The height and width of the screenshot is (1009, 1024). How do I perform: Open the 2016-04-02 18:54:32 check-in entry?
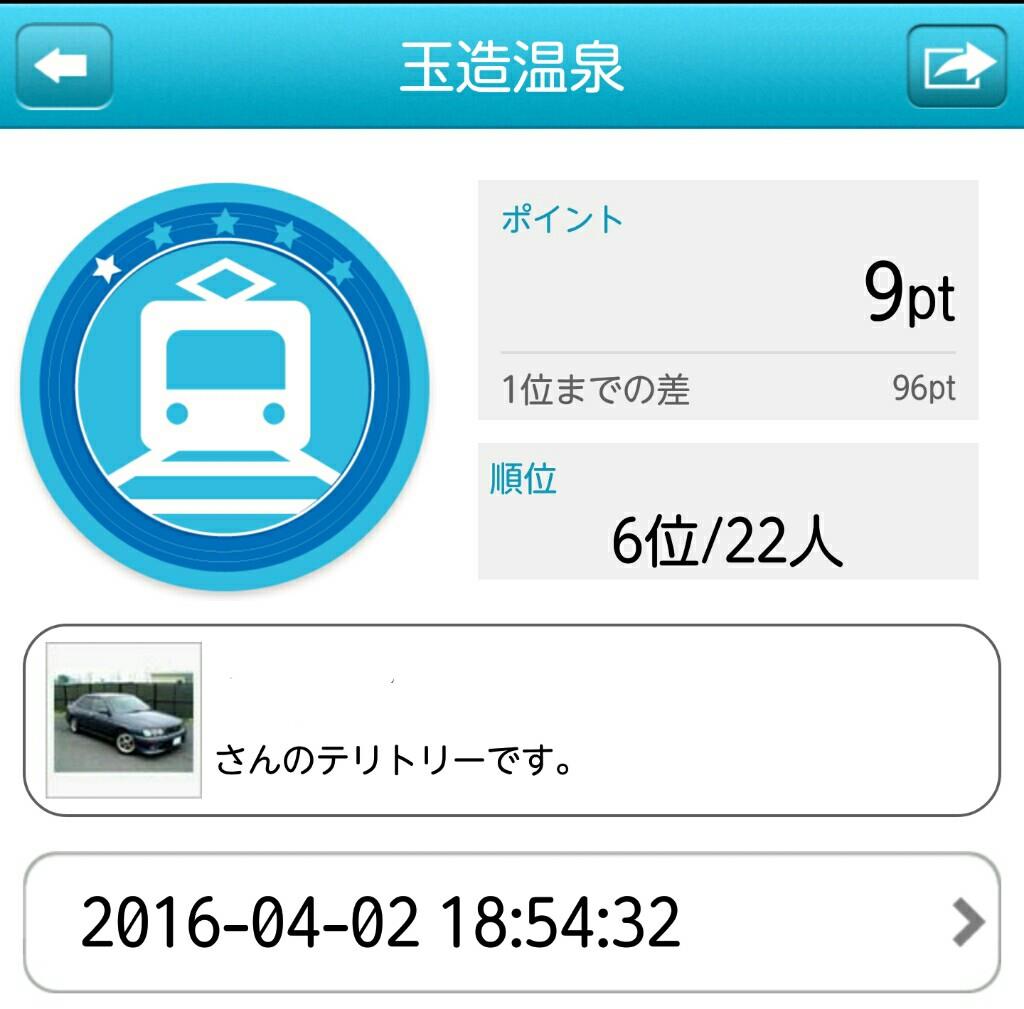click(511, 922)
